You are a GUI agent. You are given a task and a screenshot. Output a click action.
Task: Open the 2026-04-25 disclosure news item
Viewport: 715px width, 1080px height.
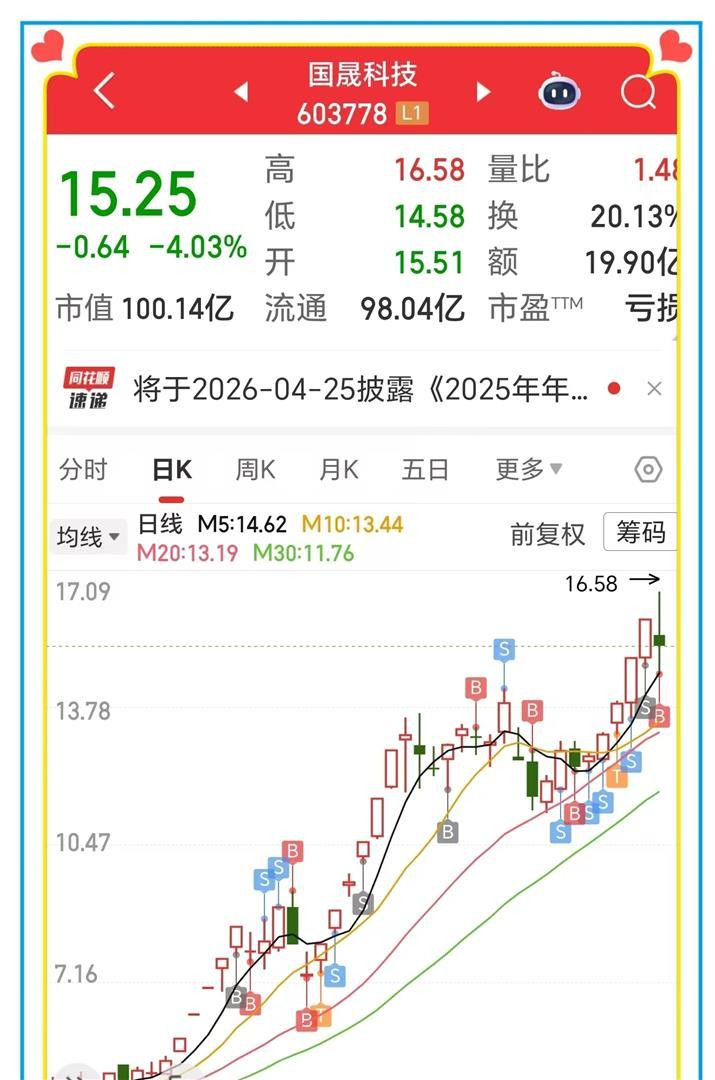coord(360,389)
